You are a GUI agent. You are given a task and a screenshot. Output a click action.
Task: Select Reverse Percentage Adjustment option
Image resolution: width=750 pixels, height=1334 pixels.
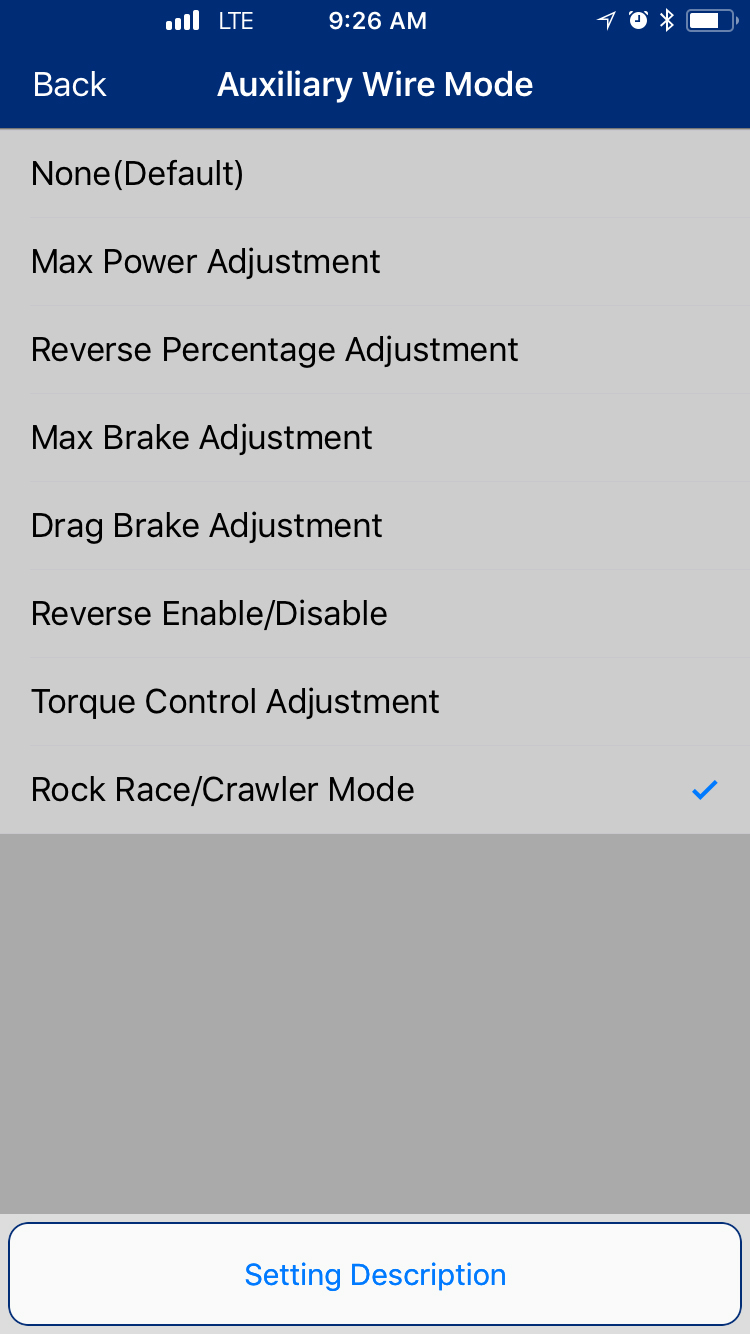[375, 350]
